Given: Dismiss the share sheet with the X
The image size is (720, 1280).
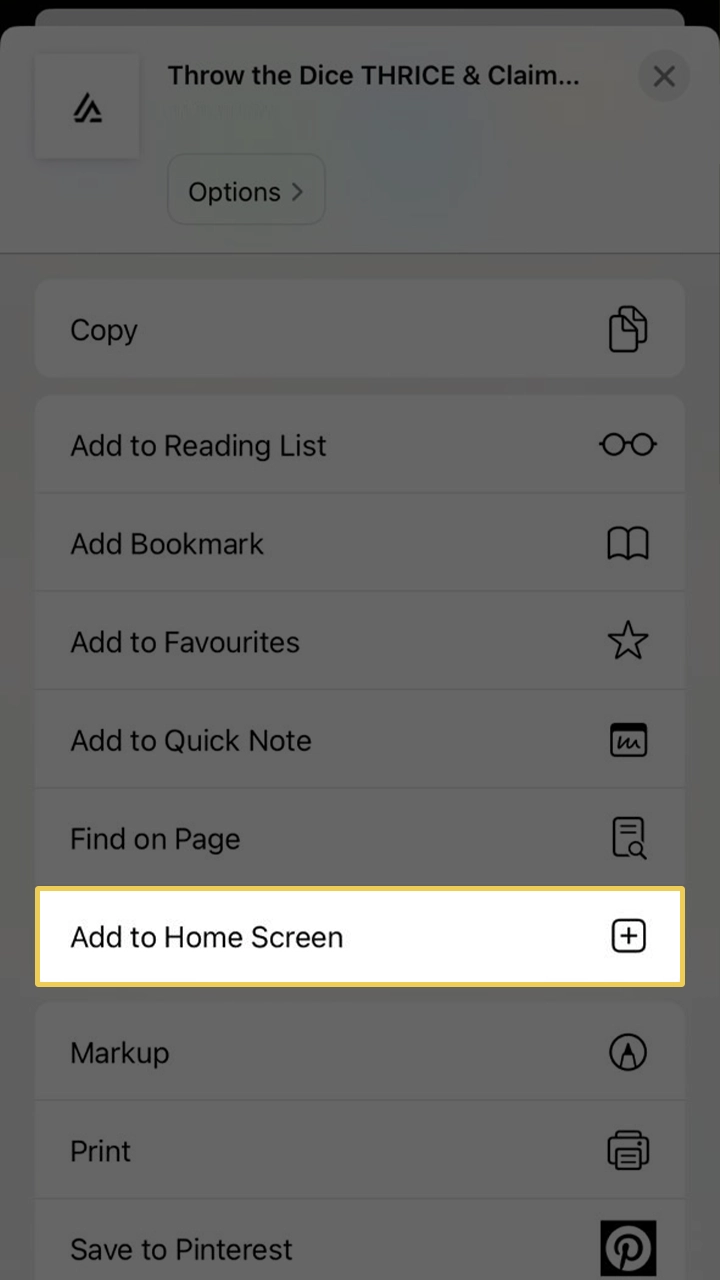Looking at the screenshot, I should tap(663, 76).
